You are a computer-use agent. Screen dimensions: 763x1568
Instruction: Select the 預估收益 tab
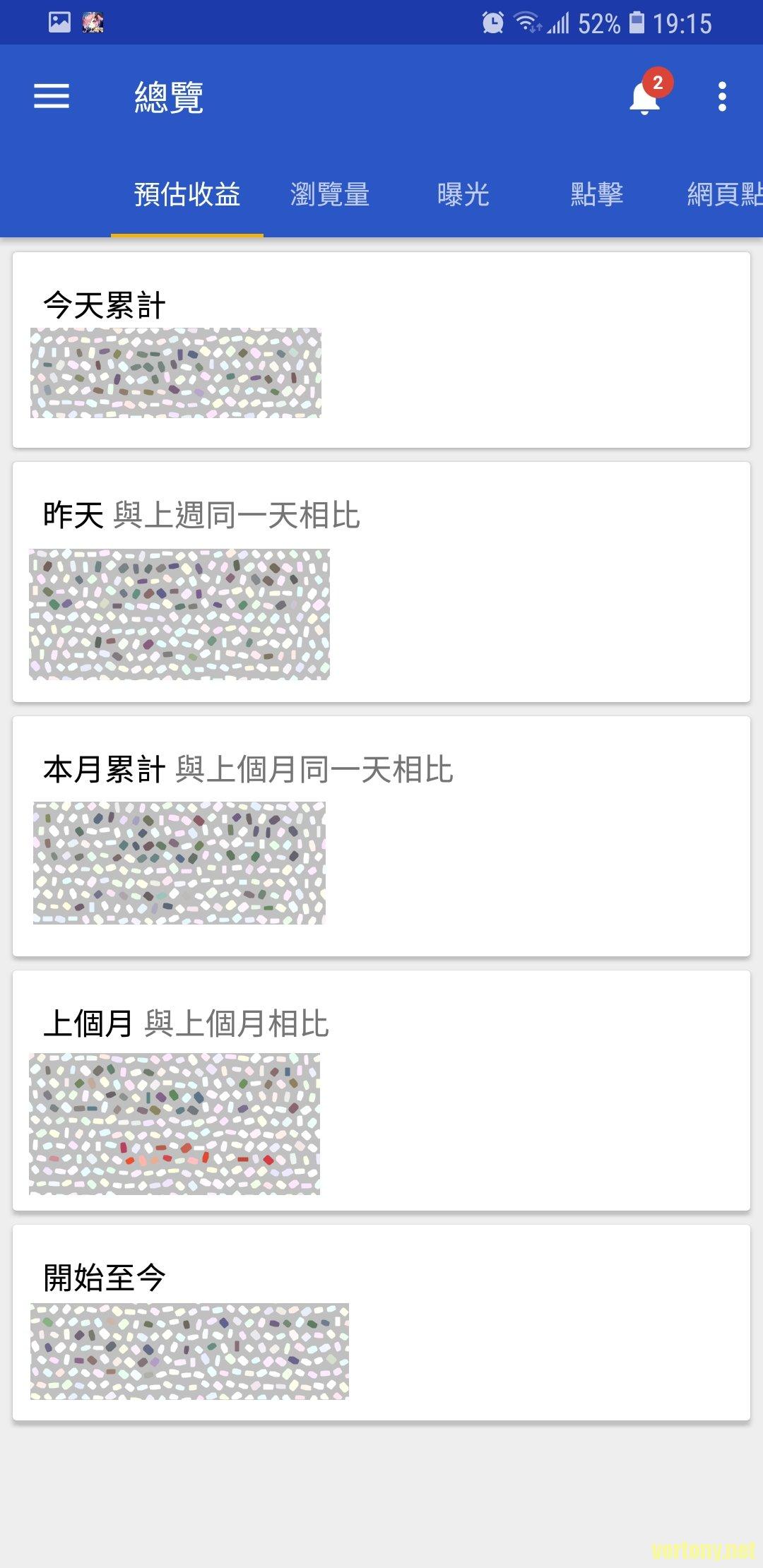coord(187,194)
